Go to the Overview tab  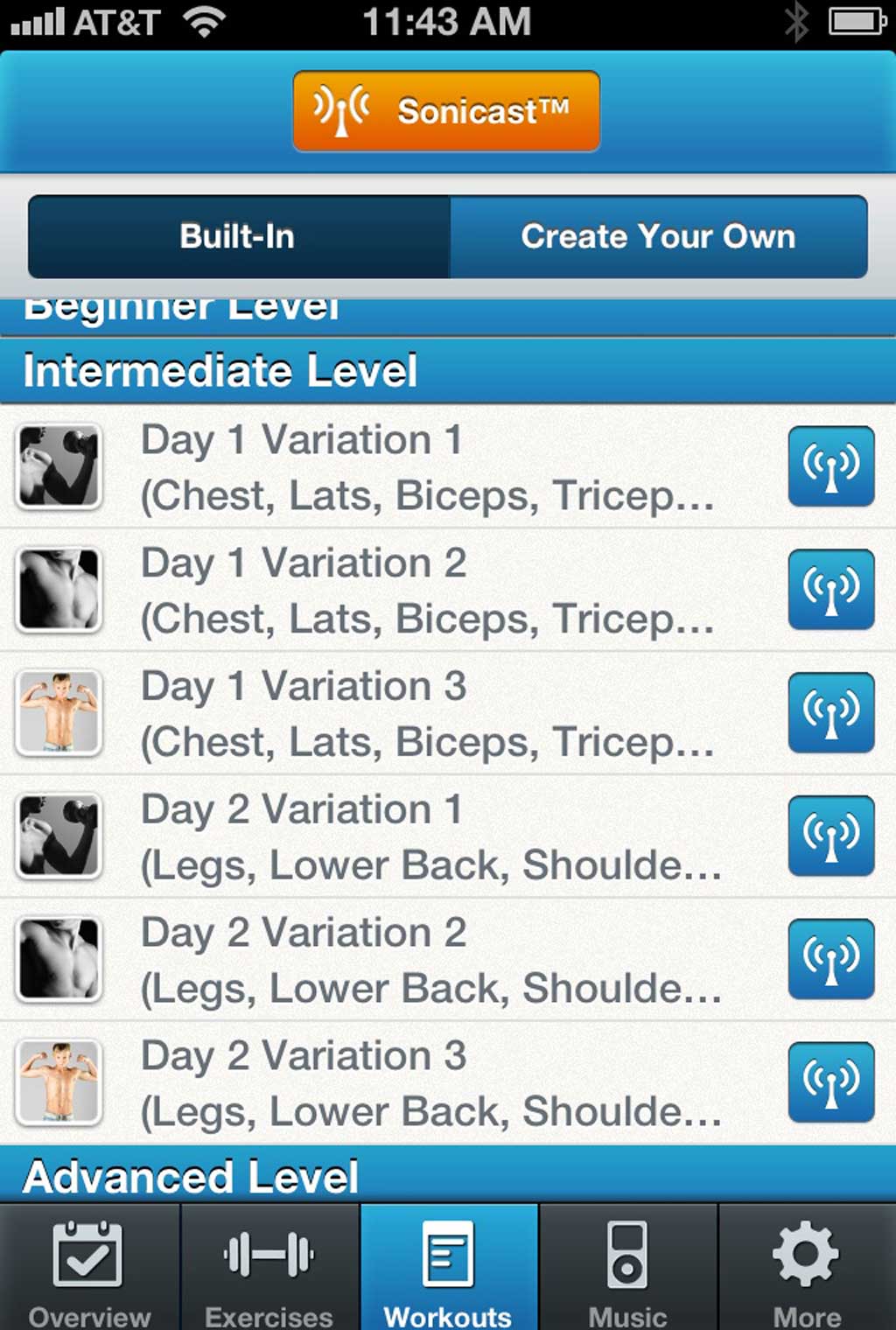point(89,1269)
